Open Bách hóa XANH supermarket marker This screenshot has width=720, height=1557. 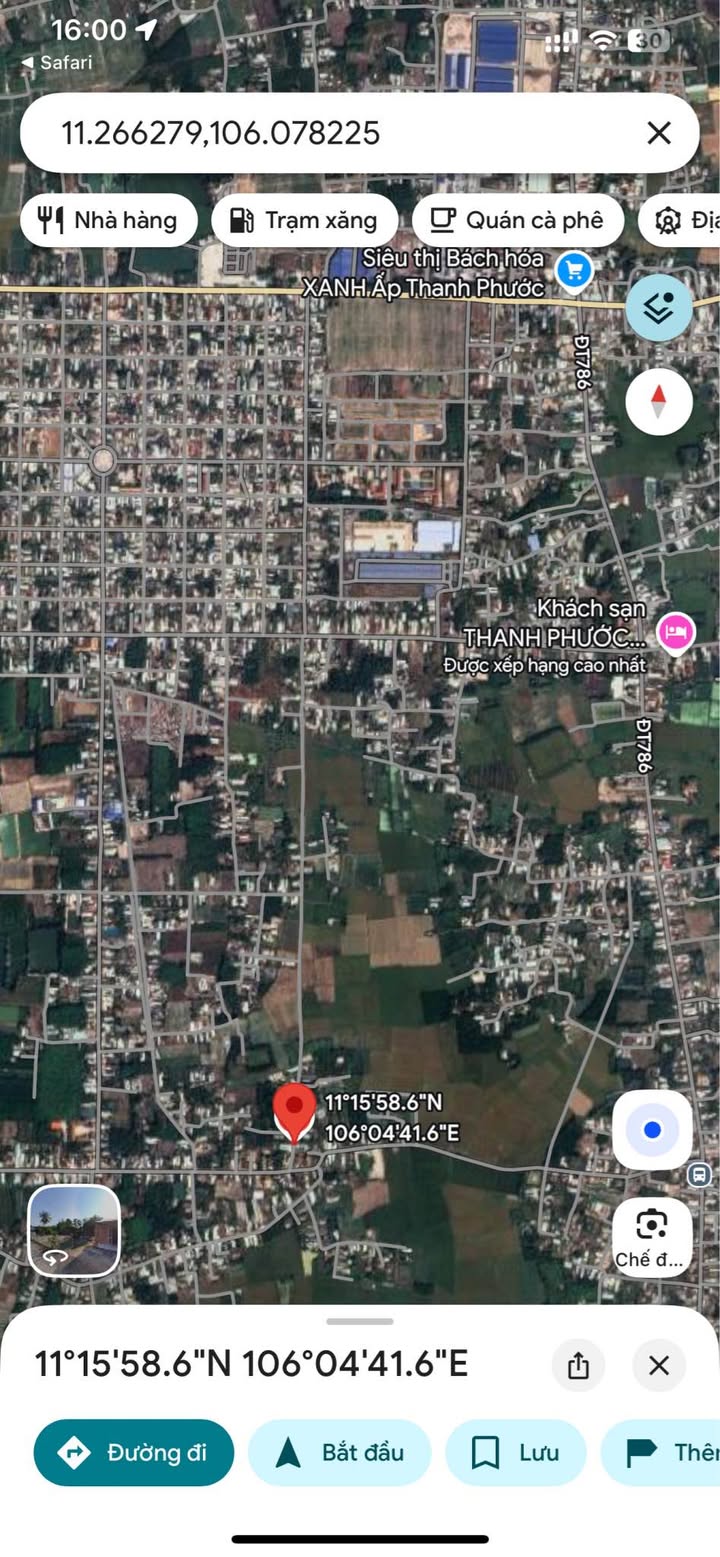[574, 270]
